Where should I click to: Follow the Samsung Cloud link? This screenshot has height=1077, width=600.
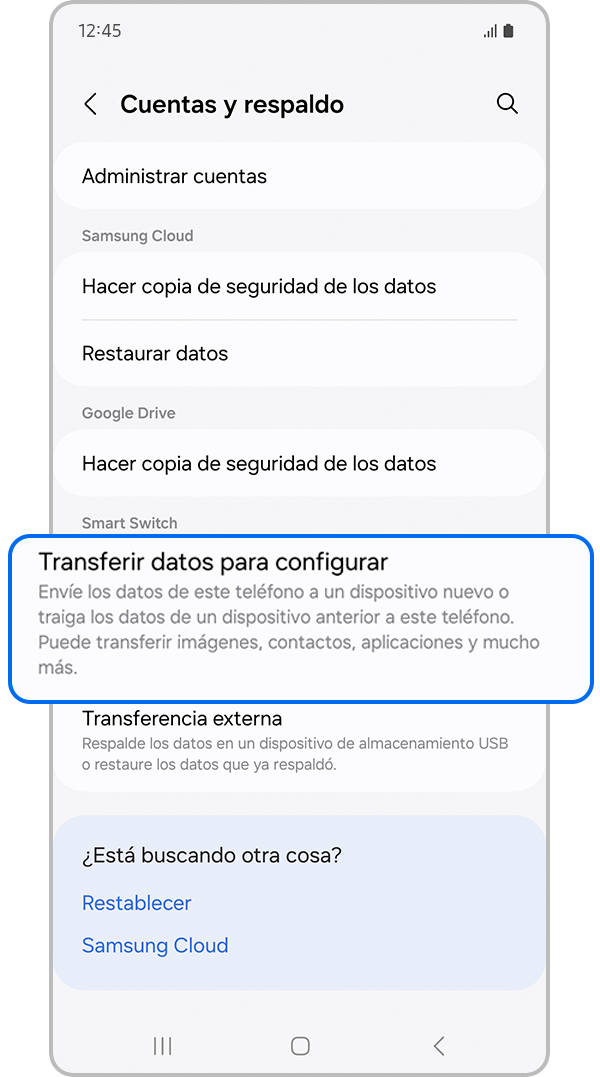[155, 946]
